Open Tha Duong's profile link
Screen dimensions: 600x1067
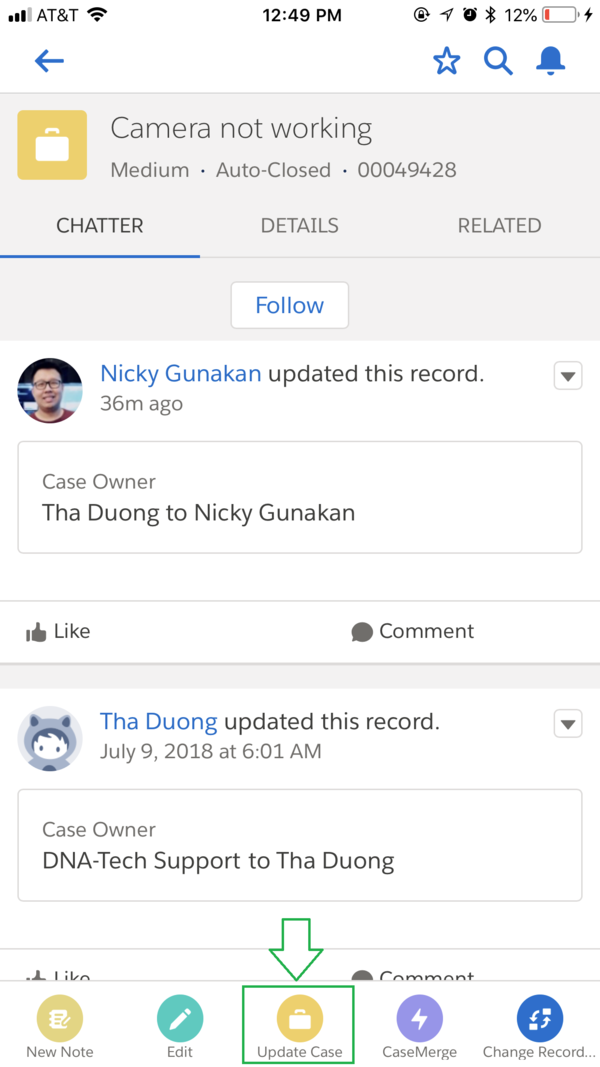(158, 721)
